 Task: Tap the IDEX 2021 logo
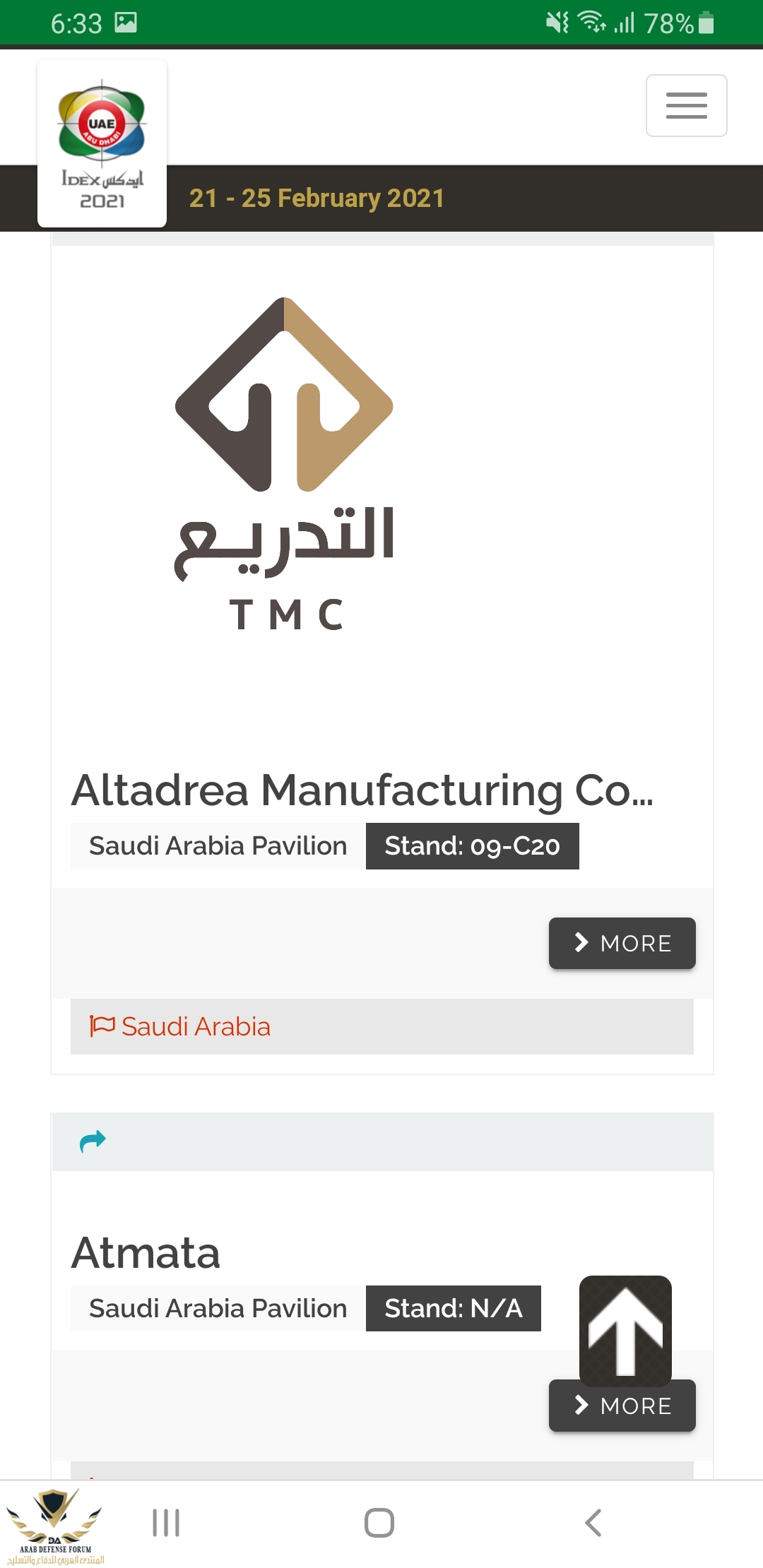102,143
